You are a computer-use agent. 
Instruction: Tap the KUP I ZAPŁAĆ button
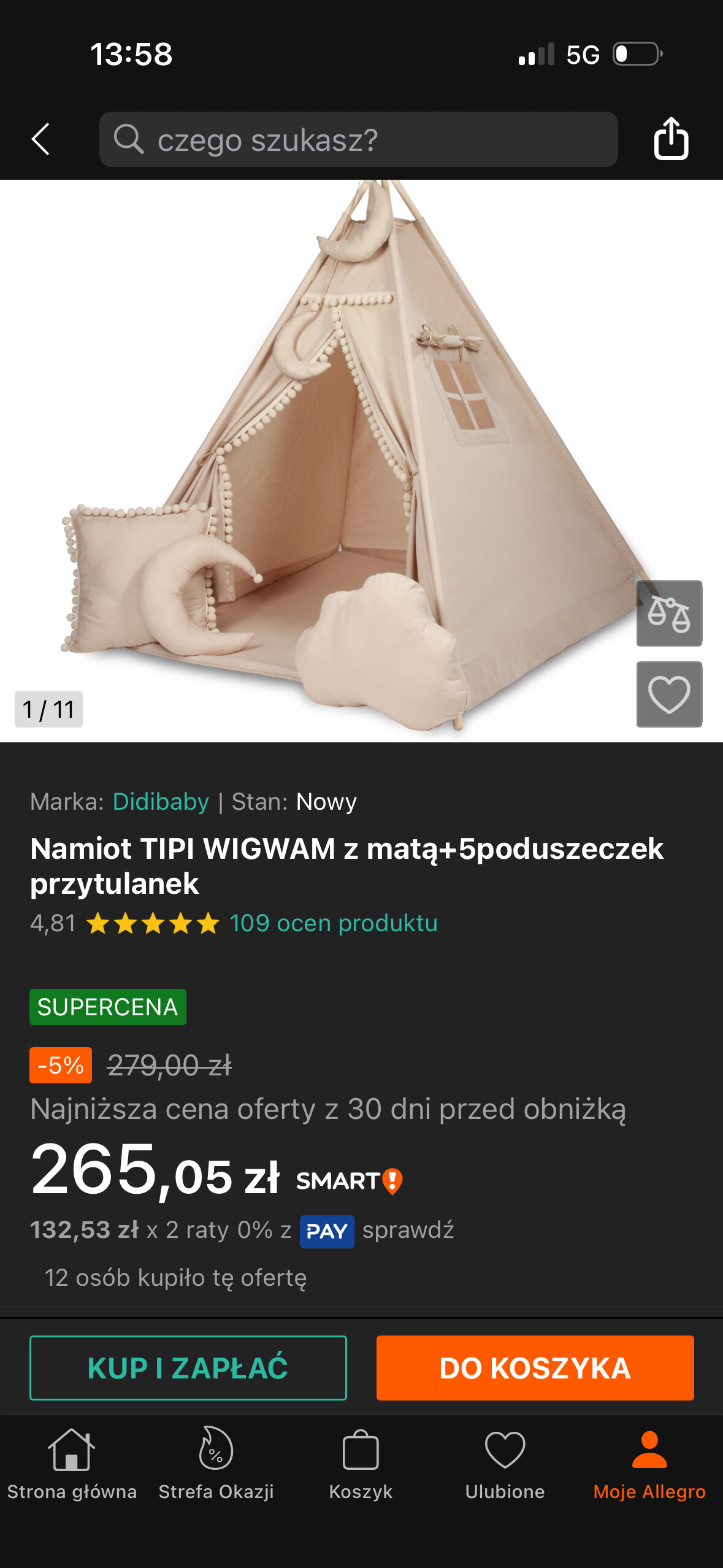[x=188, y=1367]
